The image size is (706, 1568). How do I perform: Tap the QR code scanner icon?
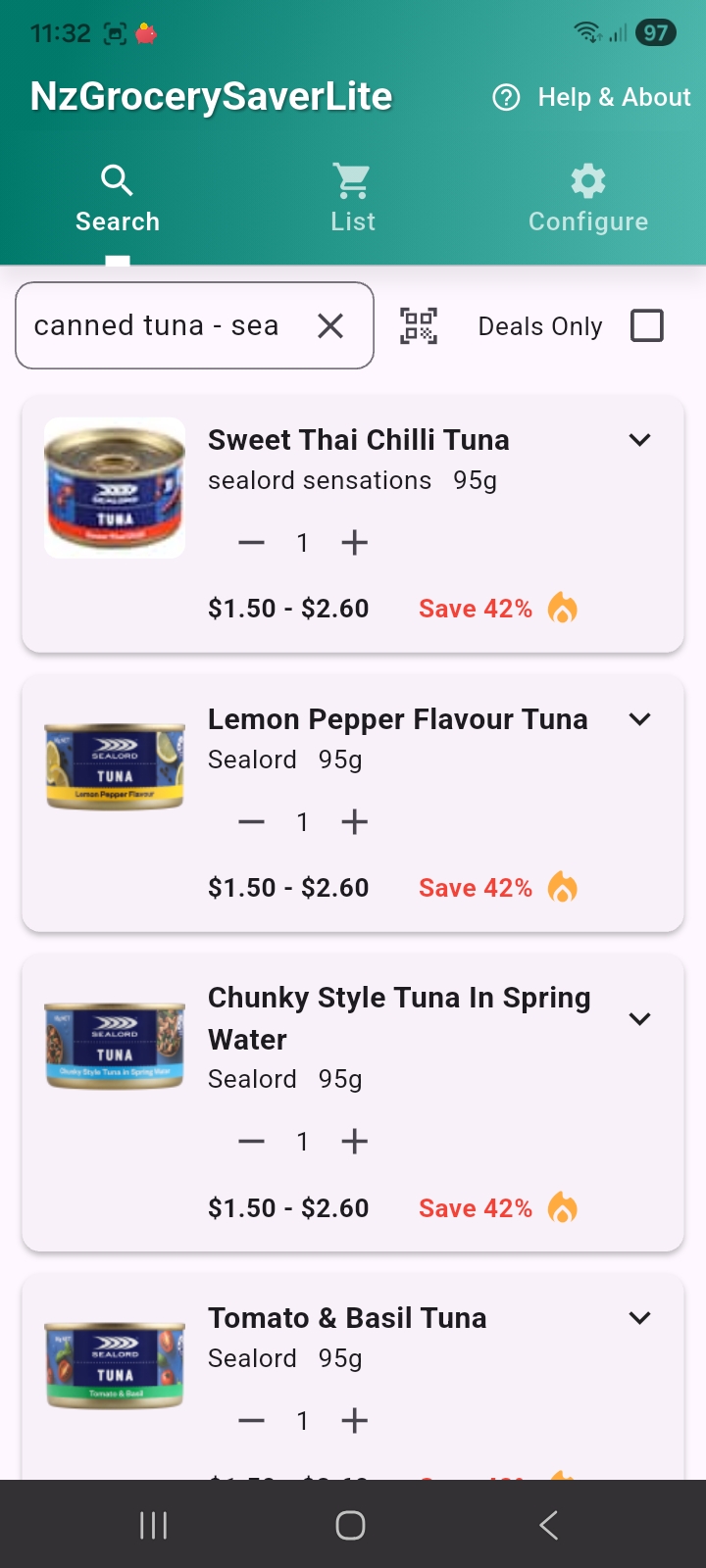pos(418,325)
